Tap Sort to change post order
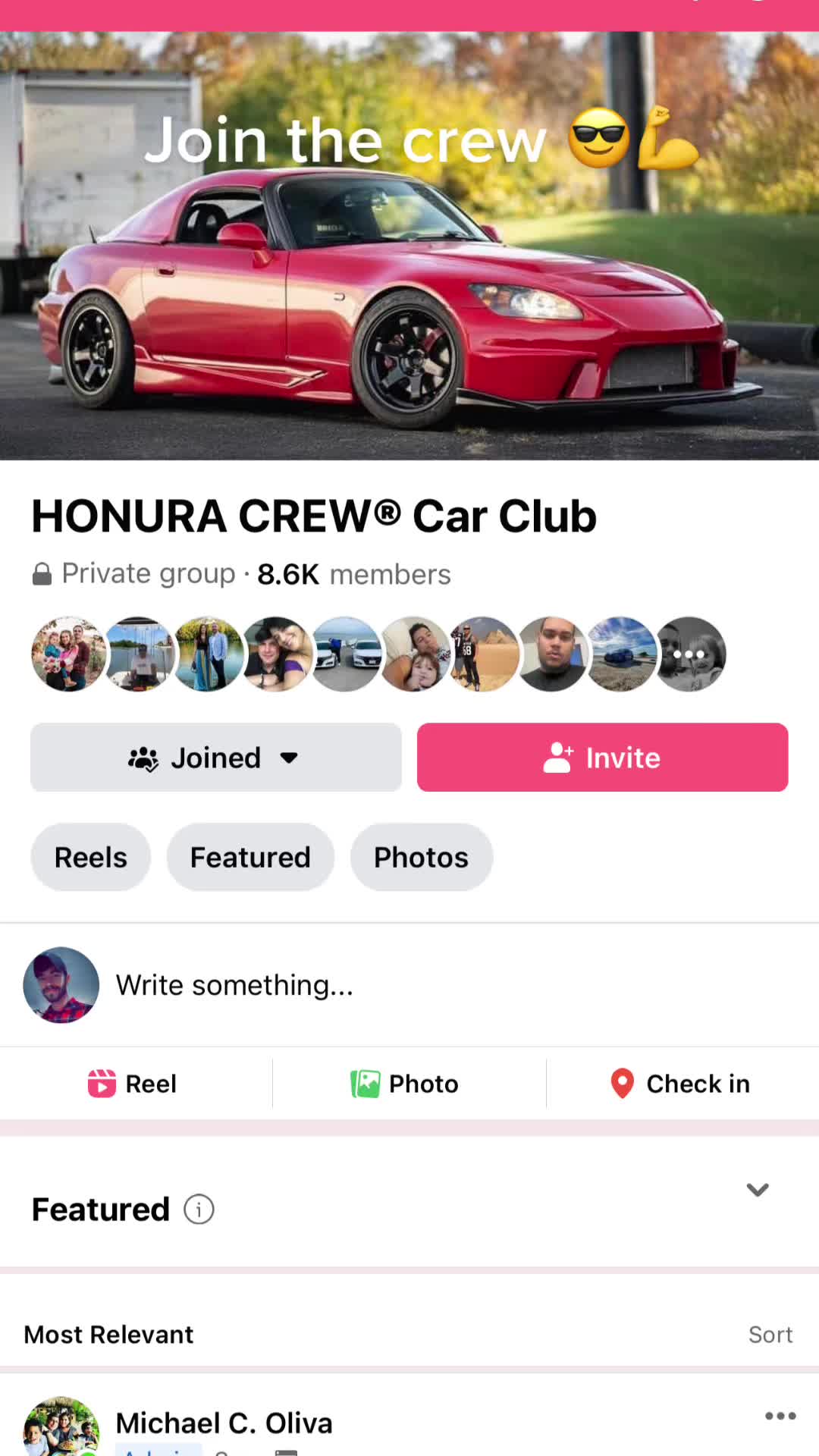This screenshot has width=819, height=1456. [770, 1335]
